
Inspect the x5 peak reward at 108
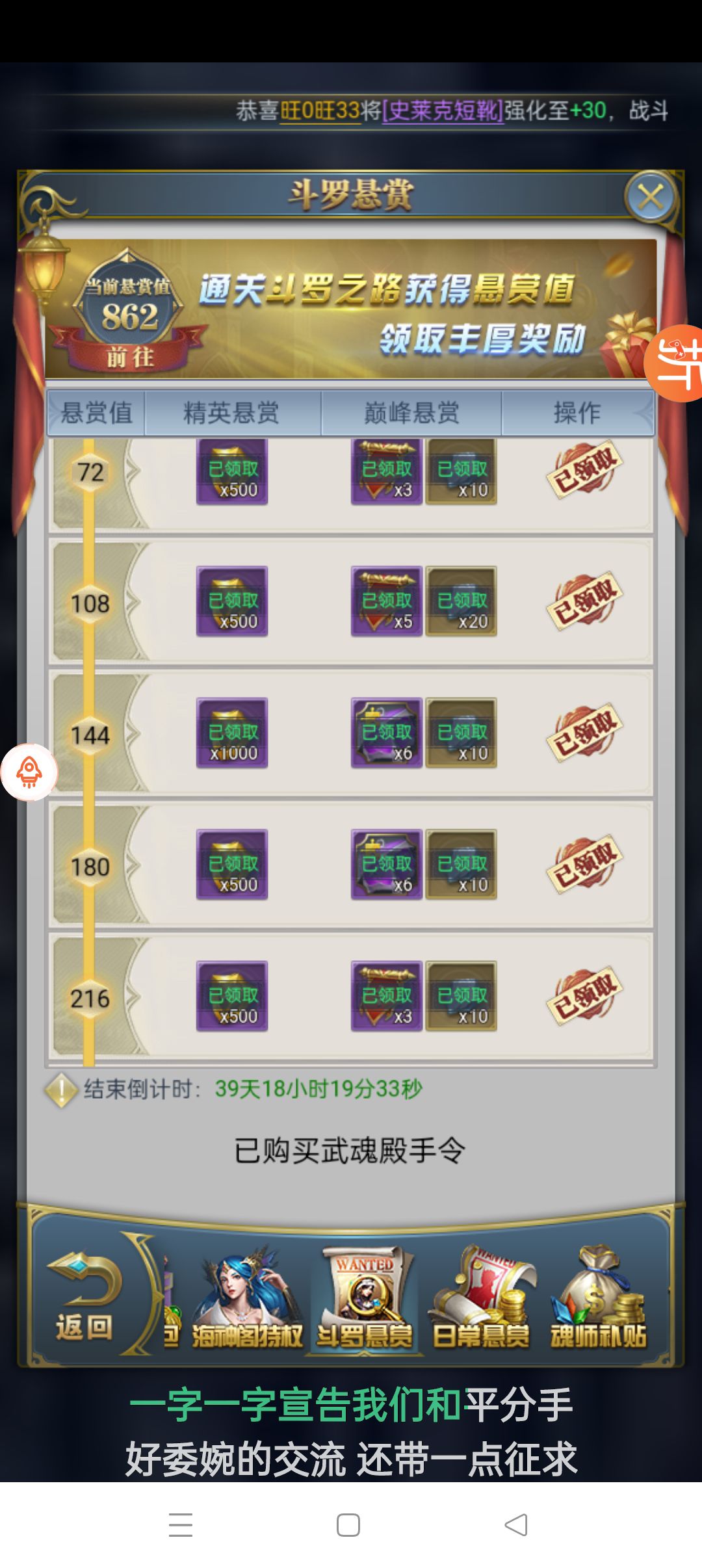(387, 601)
